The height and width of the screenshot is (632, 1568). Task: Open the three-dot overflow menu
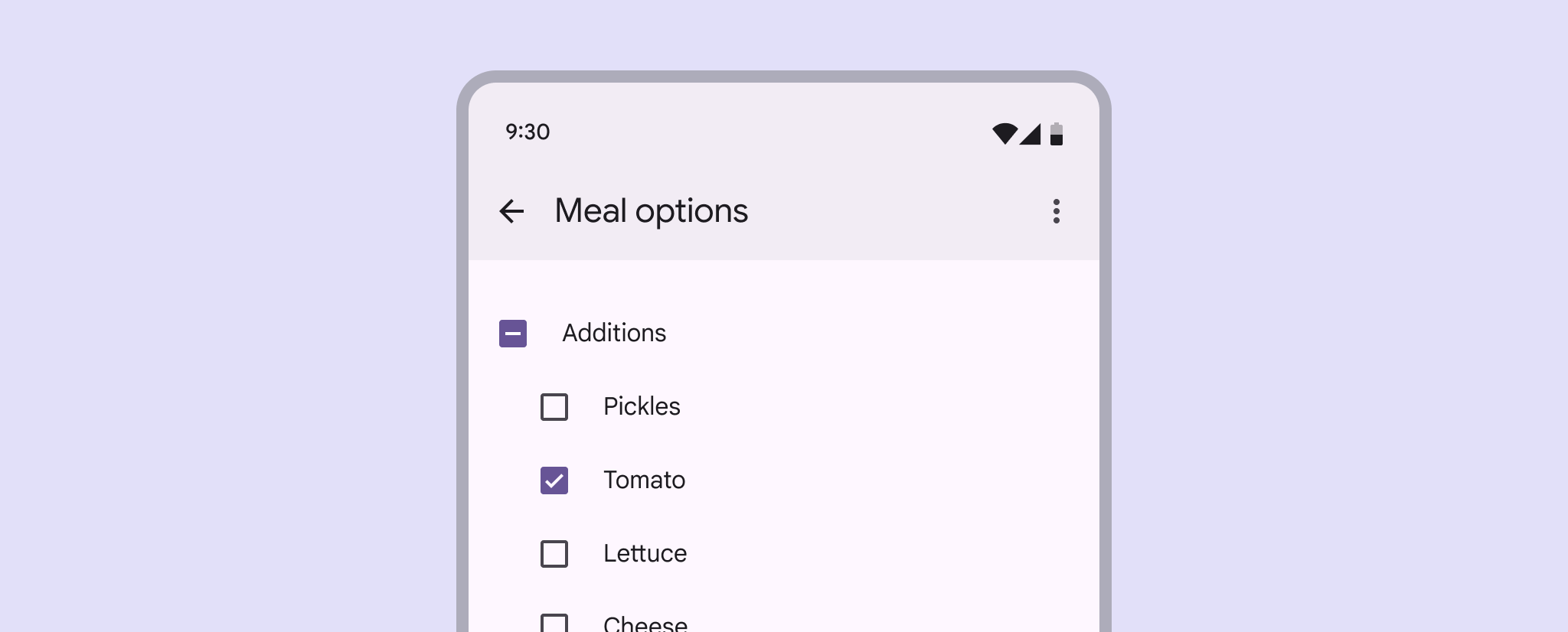tap(1056, 211)
